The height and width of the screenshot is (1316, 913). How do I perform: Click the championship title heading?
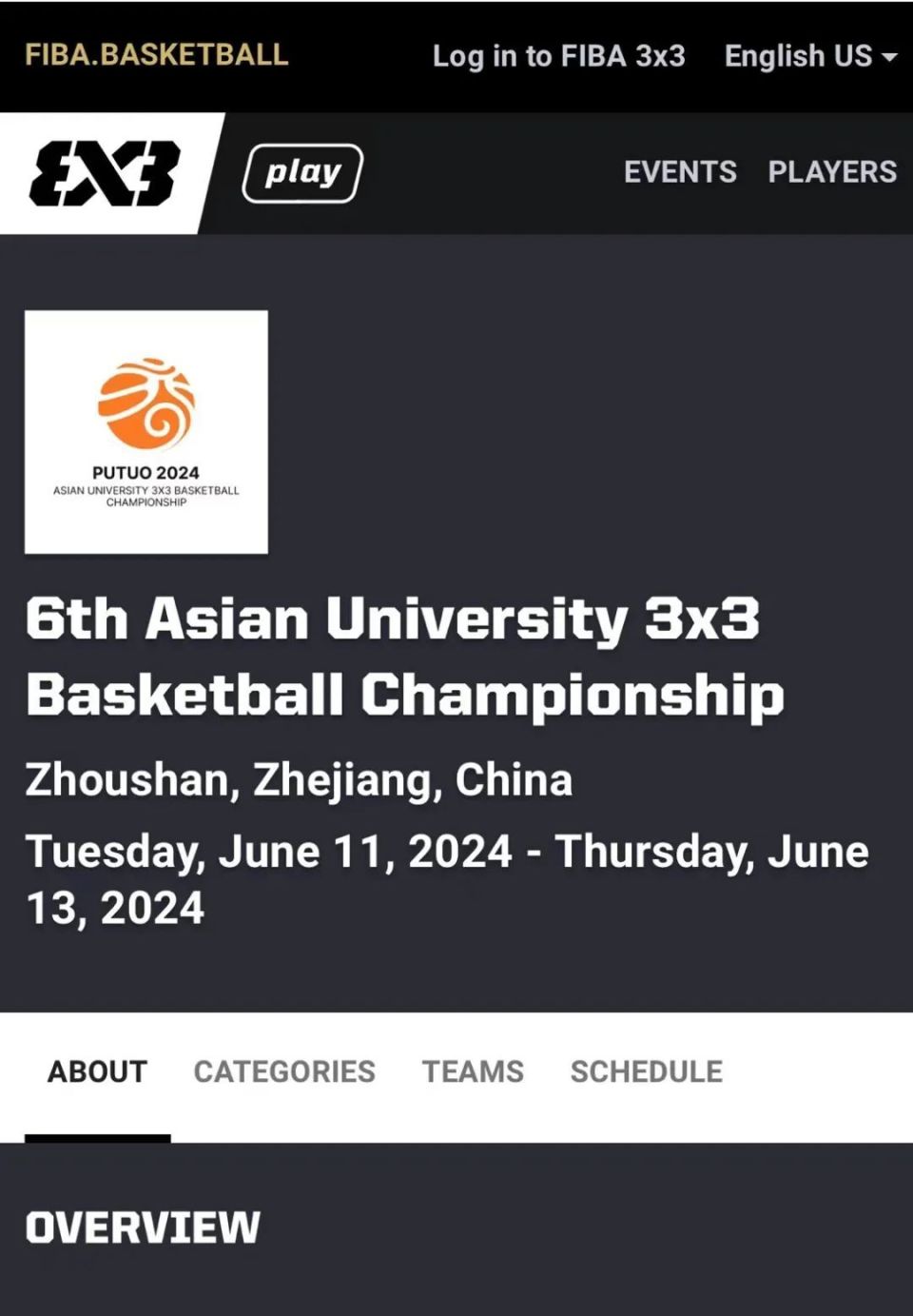coord(406,658)
